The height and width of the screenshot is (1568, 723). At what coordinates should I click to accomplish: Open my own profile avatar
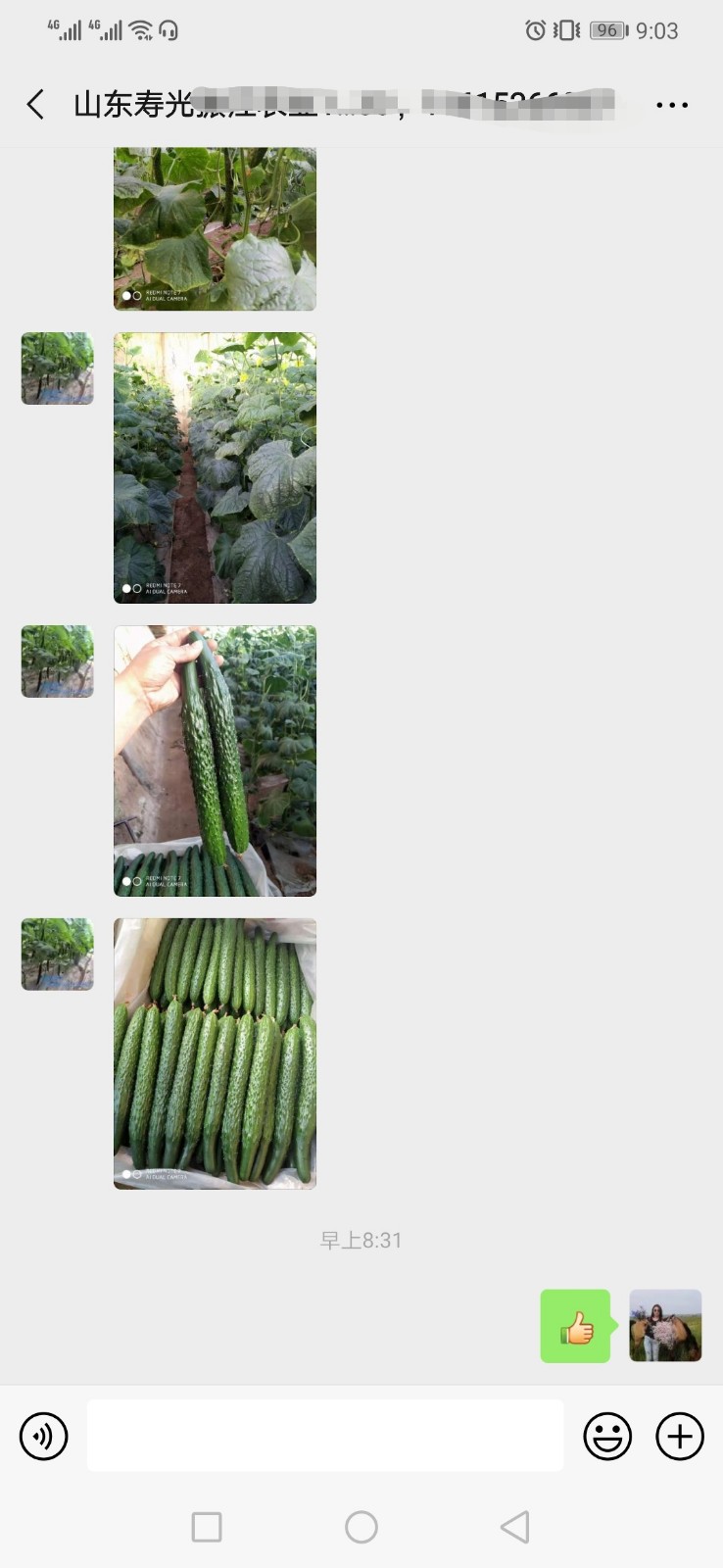(665, 1326)
